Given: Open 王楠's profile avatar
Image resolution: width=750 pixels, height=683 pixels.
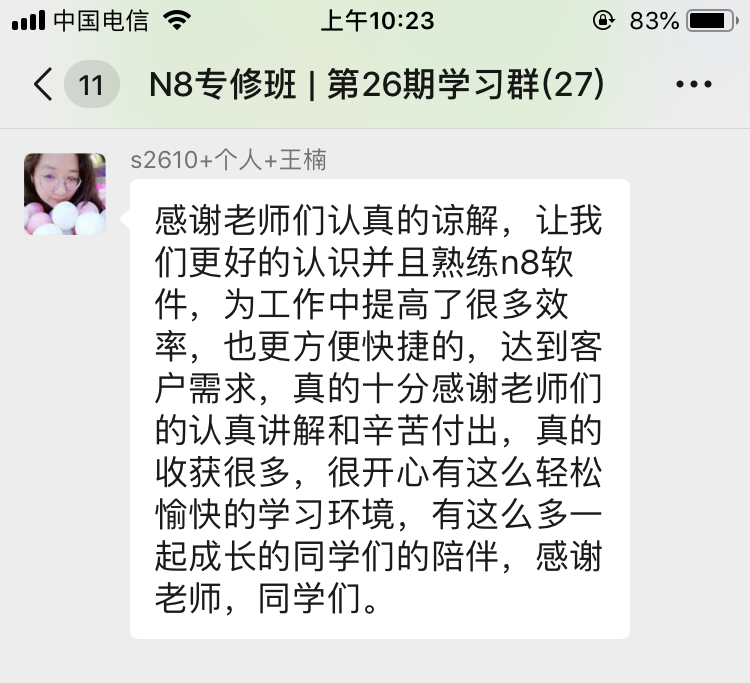Looking at the screenshot, I should pos(65,194).
